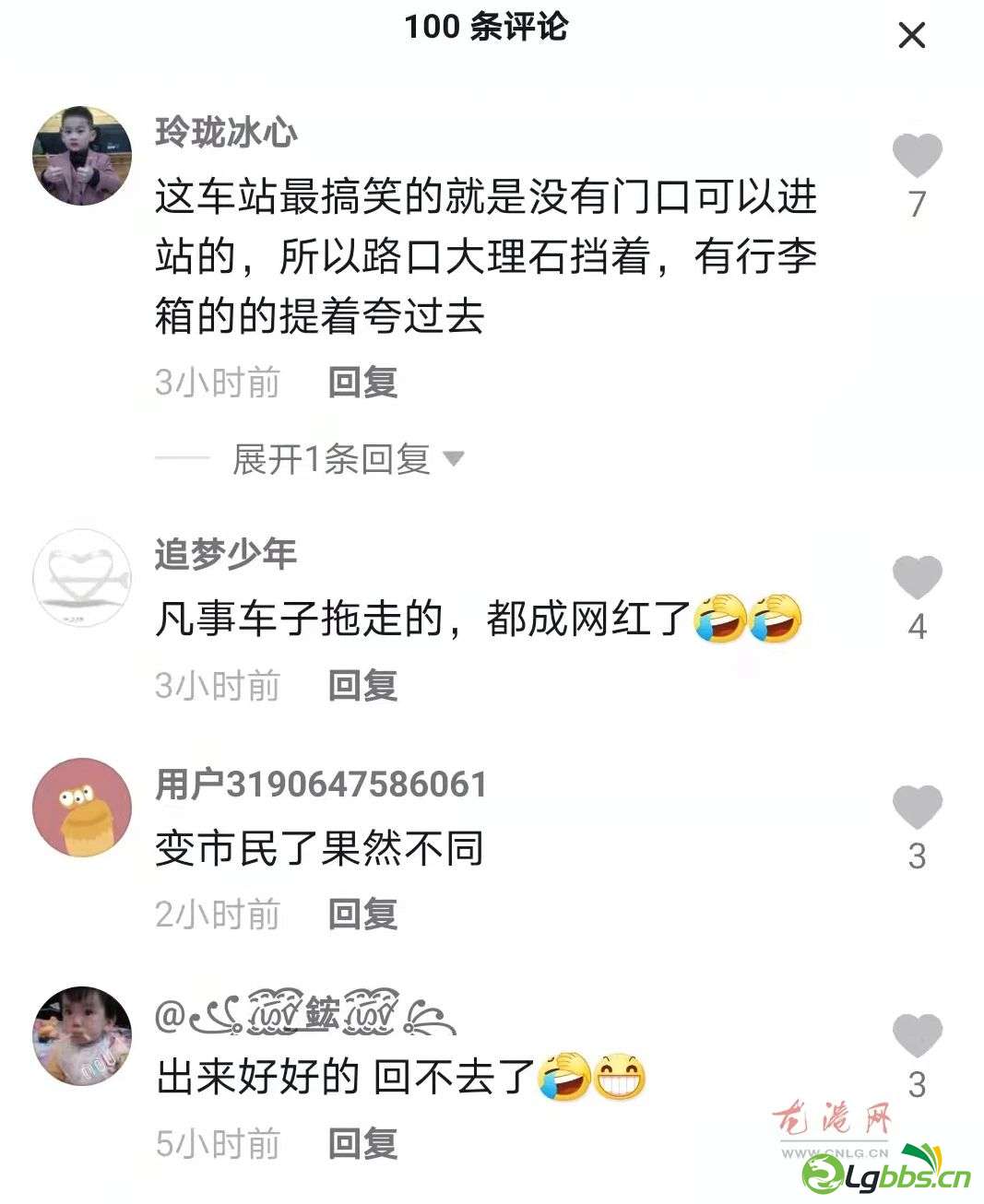Like 追梦少年's comment

pos(917,578)
